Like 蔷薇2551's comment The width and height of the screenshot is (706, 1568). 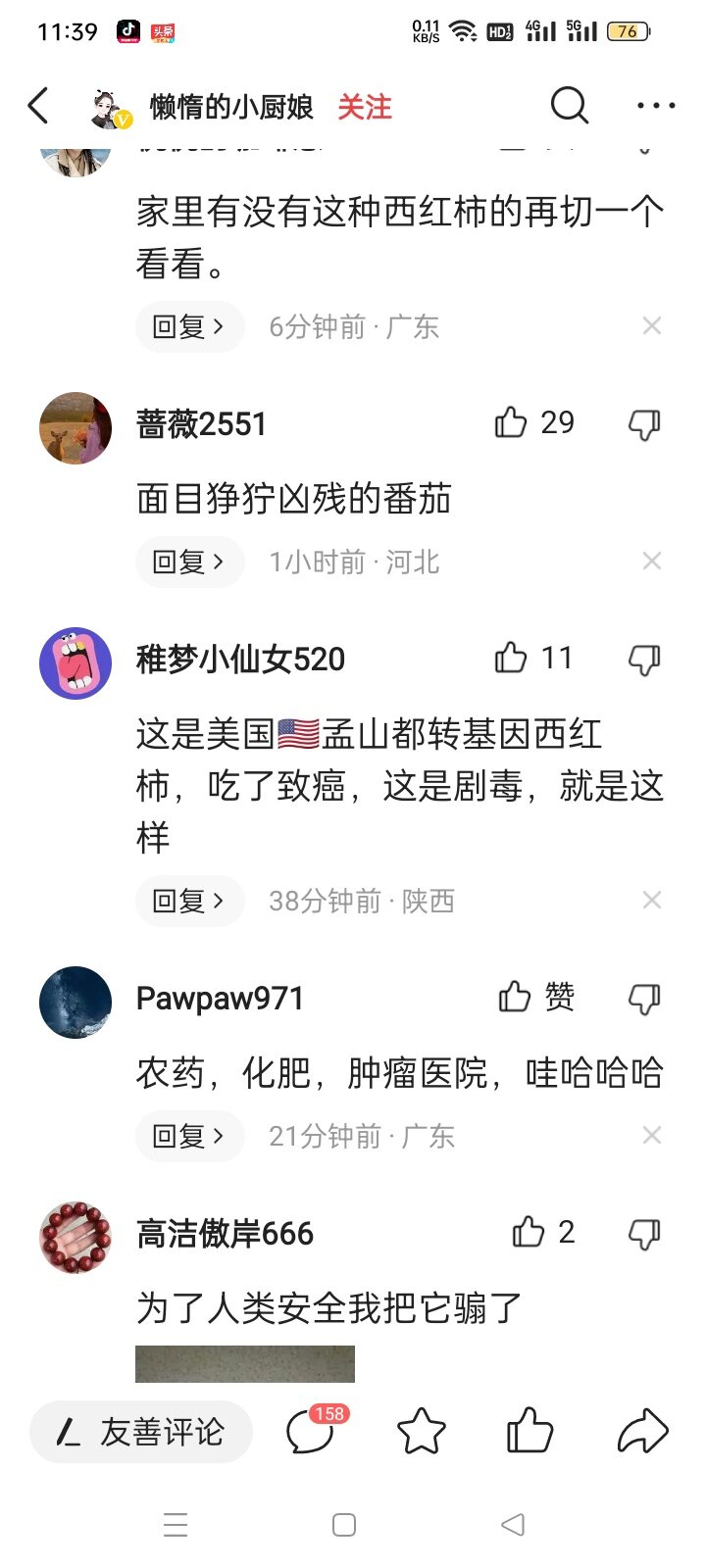point(511,423)
